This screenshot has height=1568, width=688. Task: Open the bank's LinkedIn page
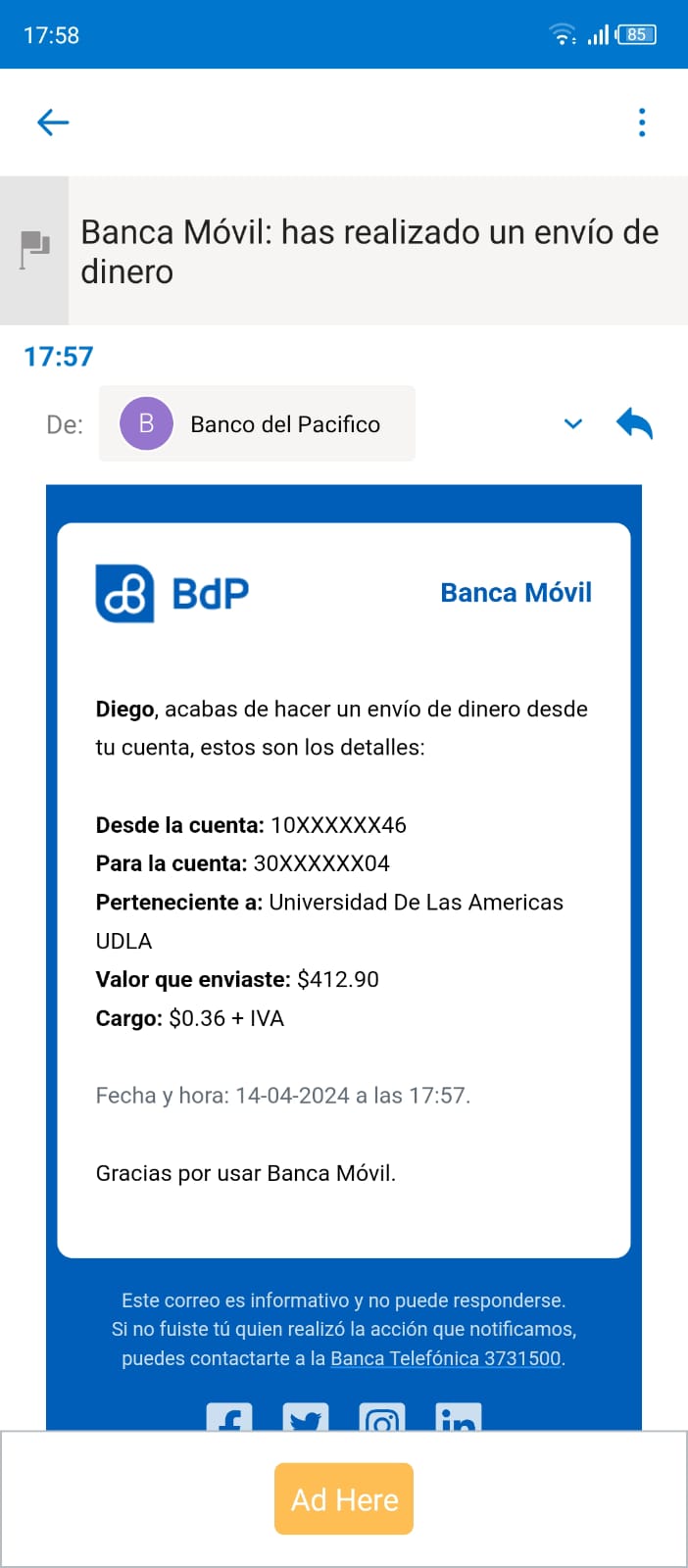click(x=458, y=1418)
